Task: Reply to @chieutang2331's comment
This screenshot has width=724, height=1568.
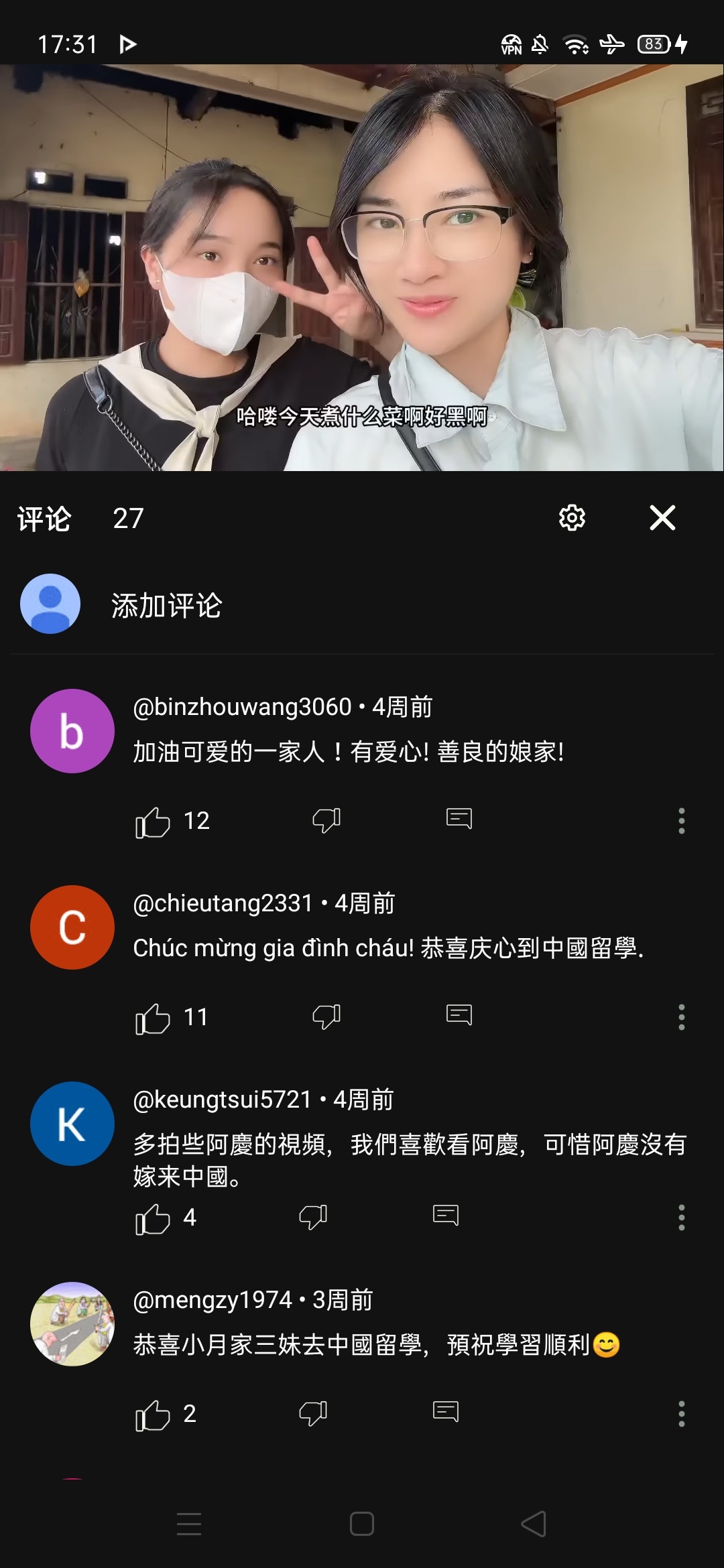Action: pyautogui.click(x=459, y=1015)
